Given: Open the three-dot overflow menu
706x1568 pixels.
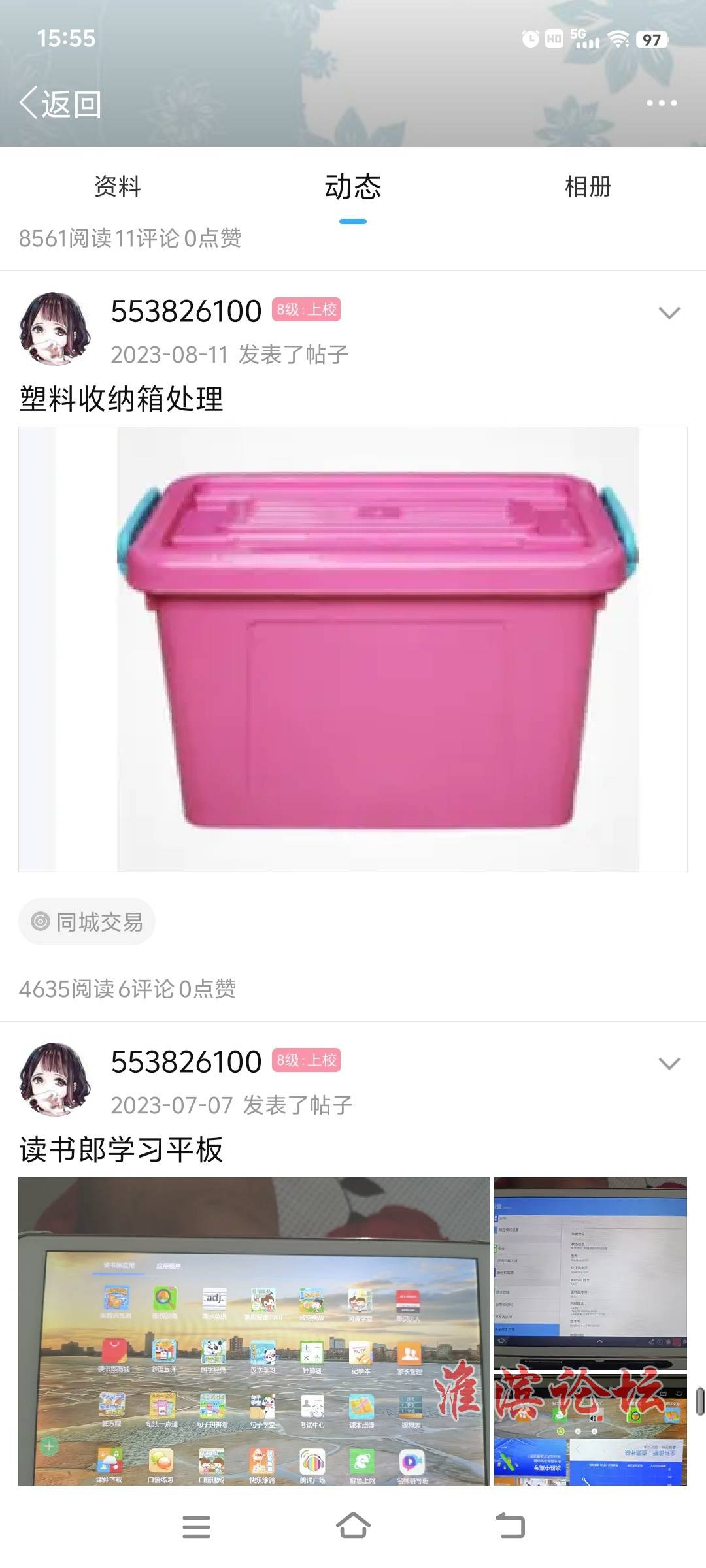Looking at the screenshot, I should [x=661, y=103].
